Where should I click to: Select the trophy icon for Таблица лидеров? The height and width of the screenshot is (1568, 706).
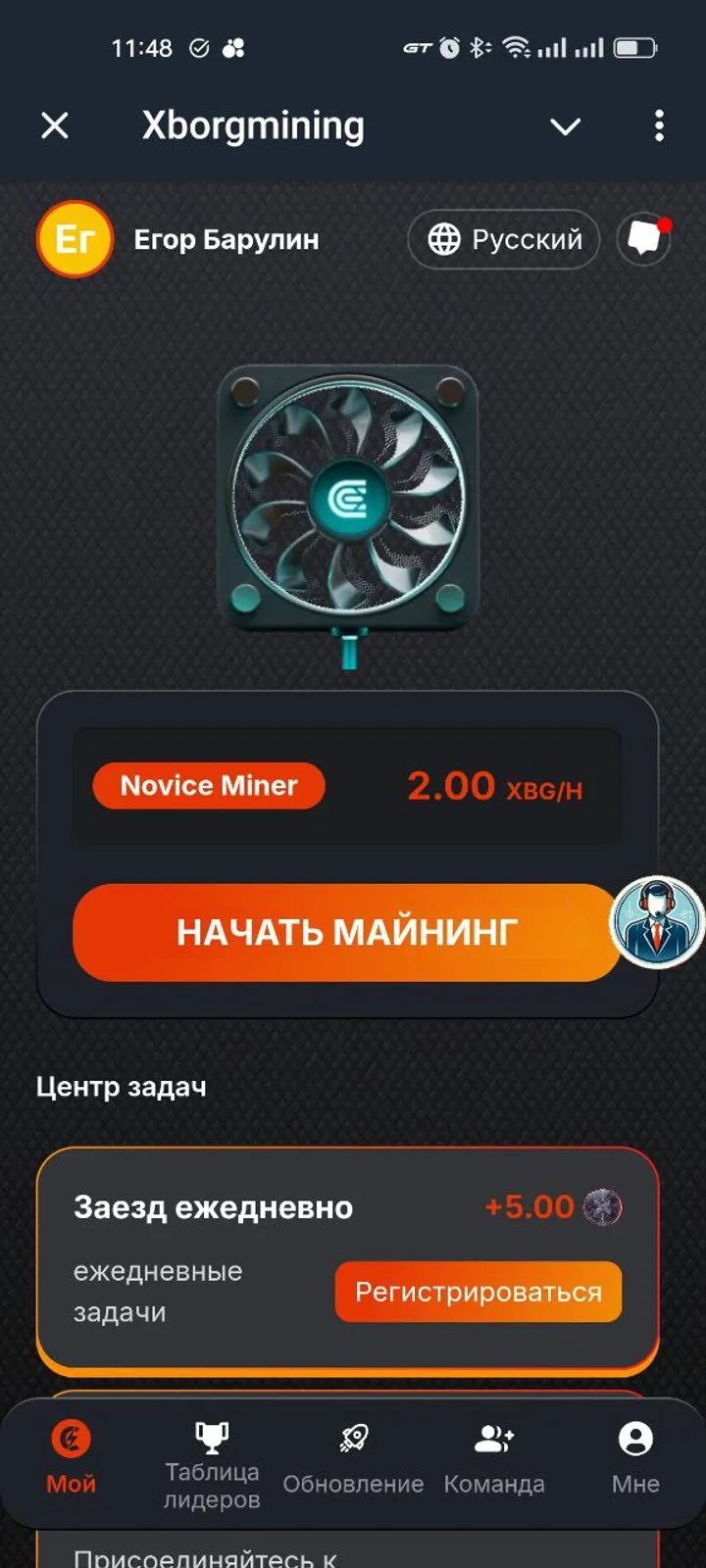(x=214, y=1436)
